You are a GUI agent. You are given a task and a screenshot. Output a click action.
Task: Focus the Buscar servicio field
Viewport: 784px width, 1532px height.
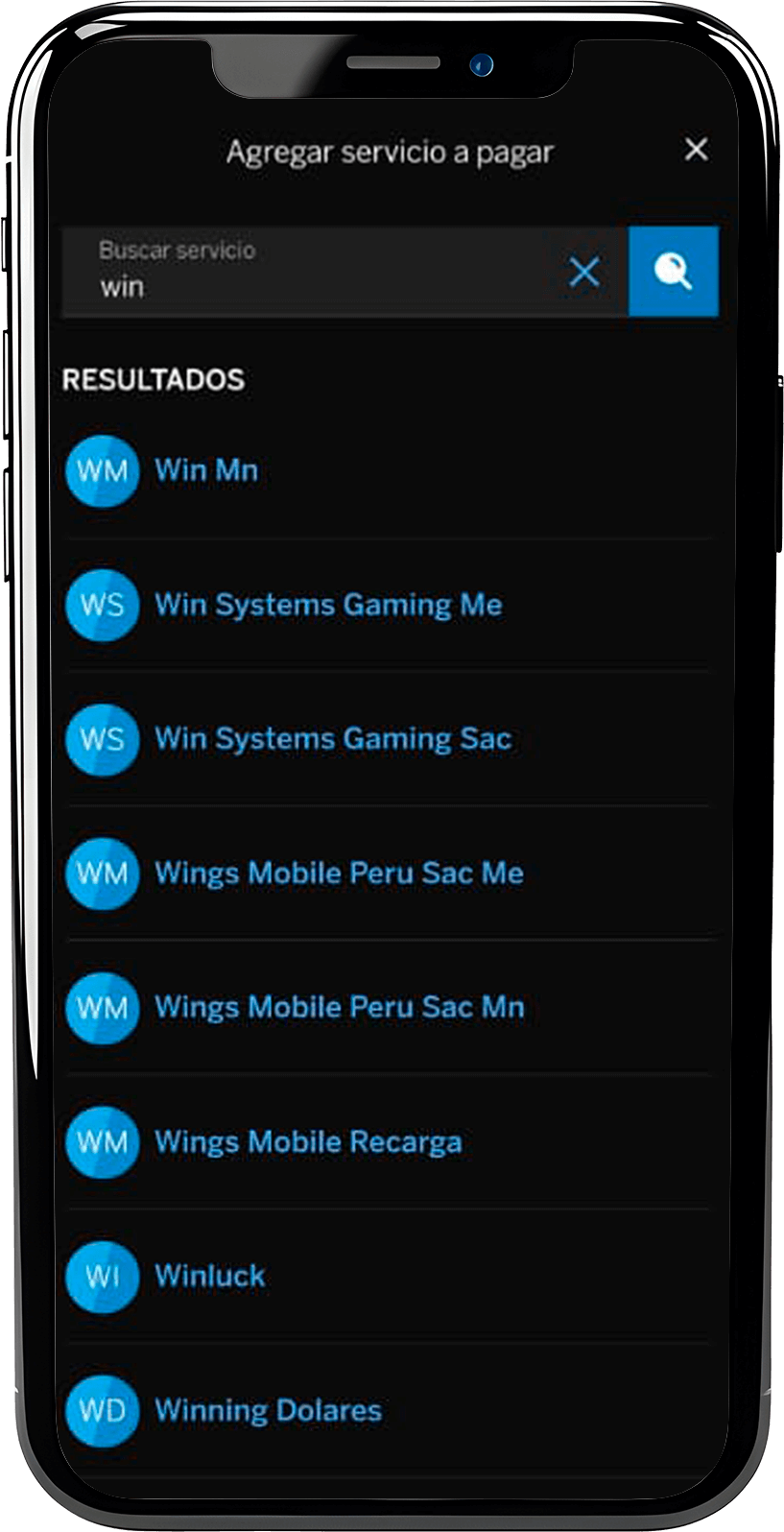[312, 272]
